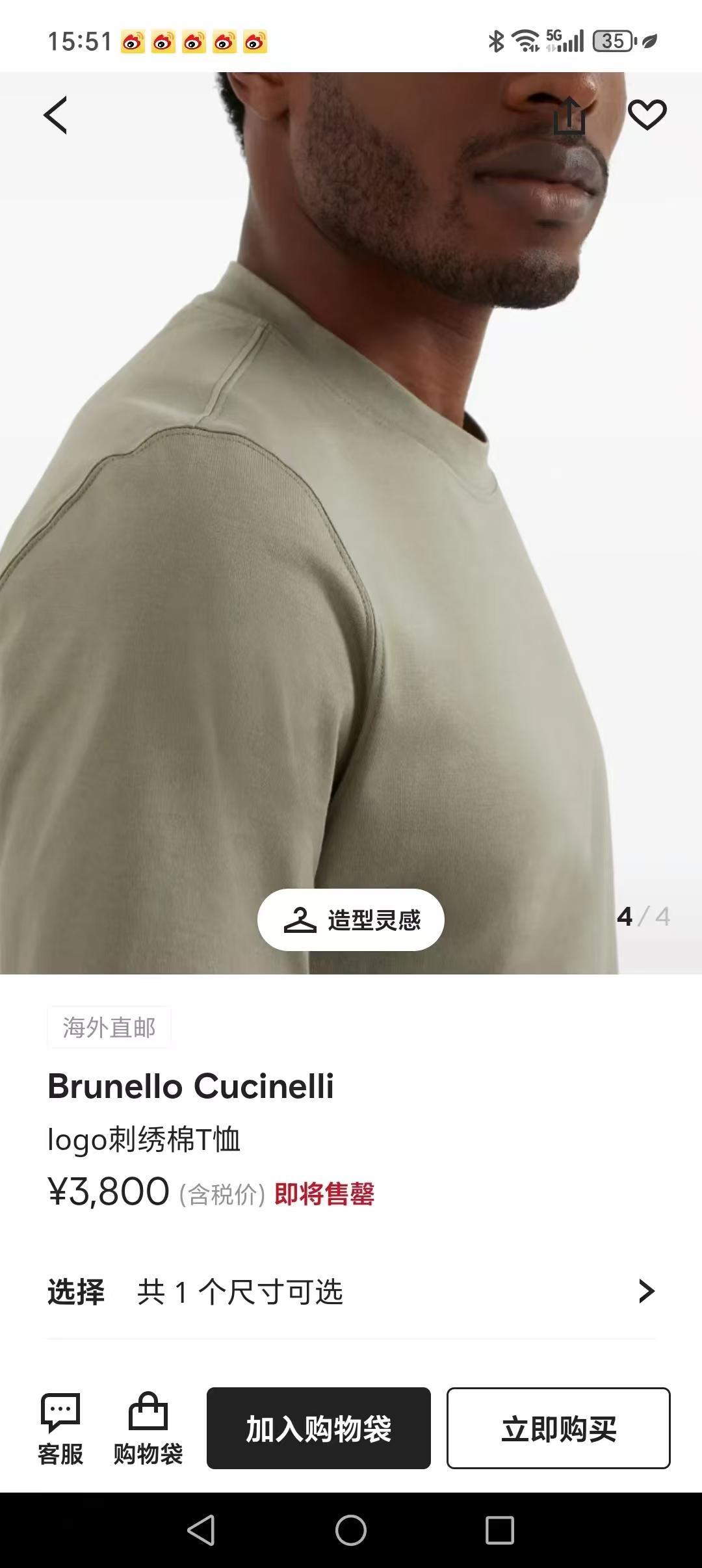Contact 客服 customer service

[x=60, y=1429]
